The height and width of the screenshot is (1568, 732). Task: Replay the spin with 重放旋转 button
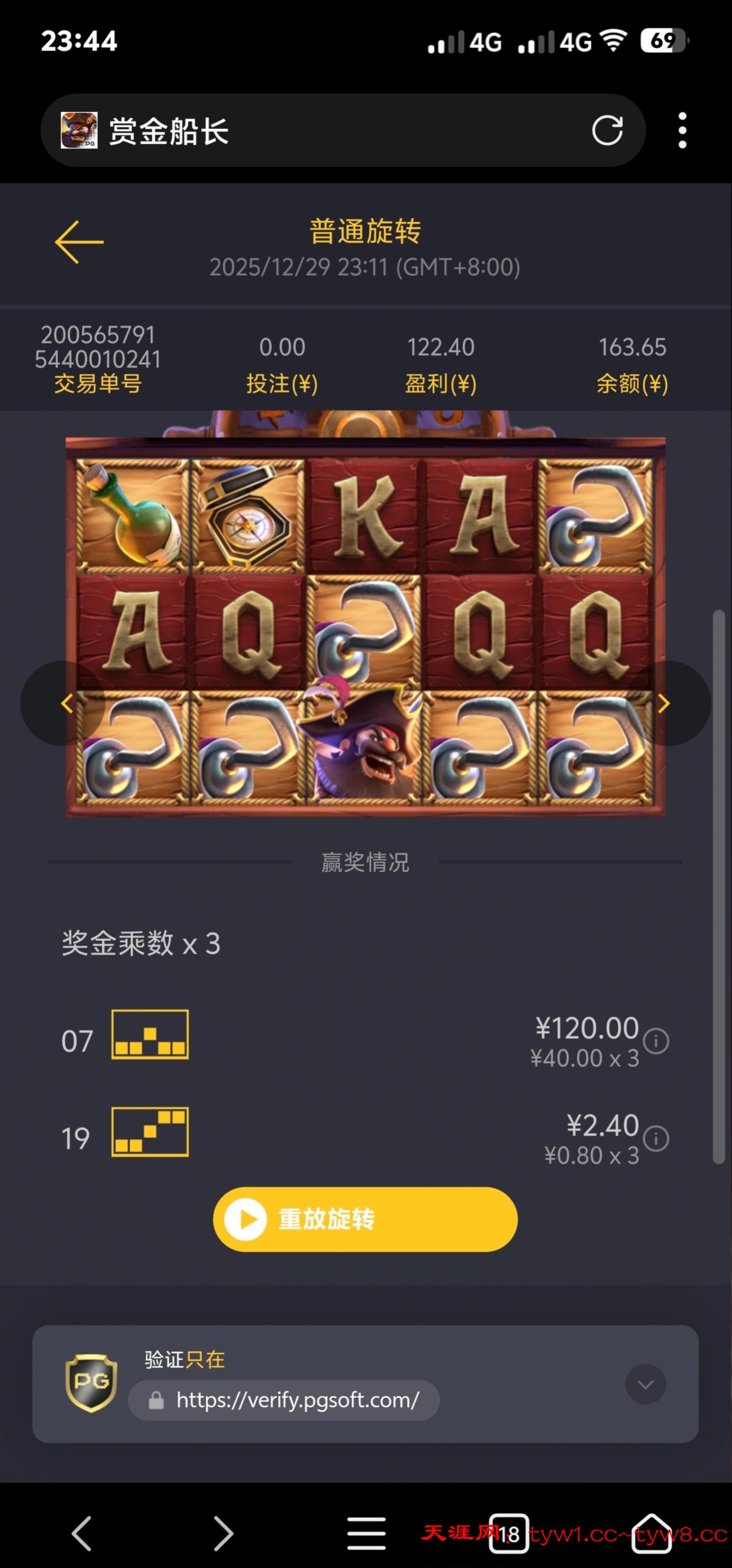click(x=365, y=1219)
